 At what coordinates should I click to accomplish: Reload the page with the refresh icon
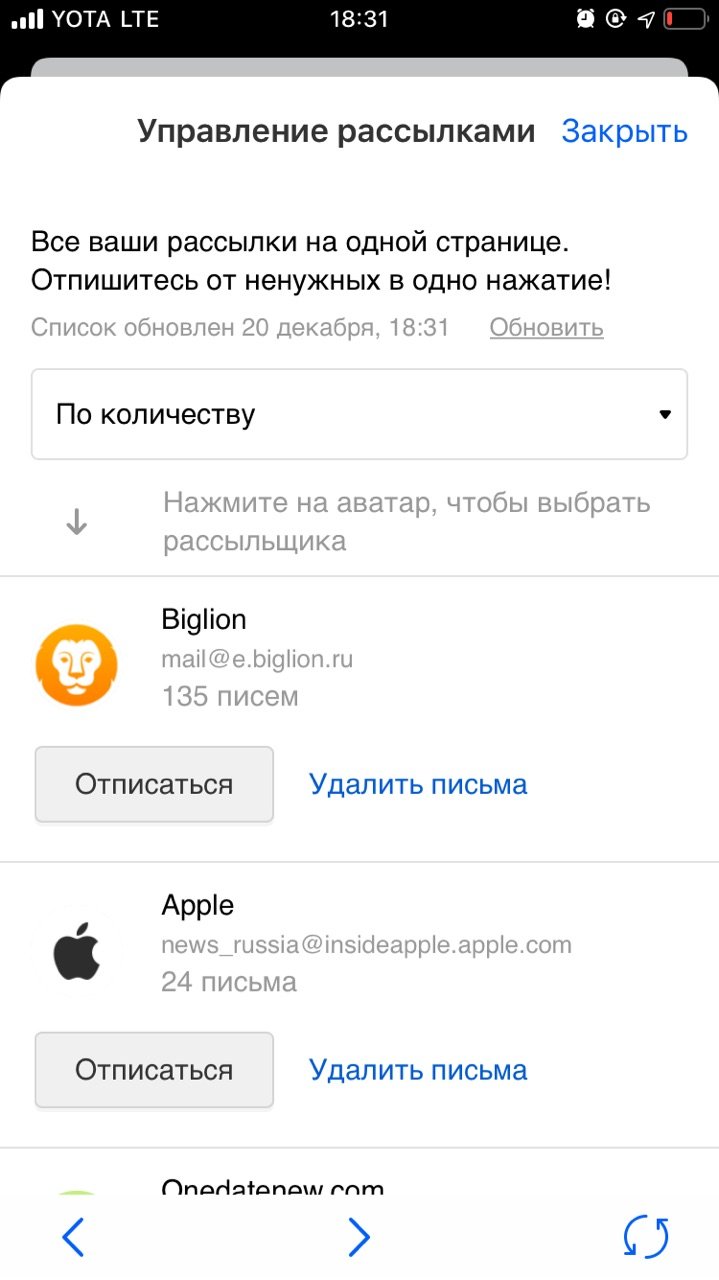click(x=646, y=1237)
